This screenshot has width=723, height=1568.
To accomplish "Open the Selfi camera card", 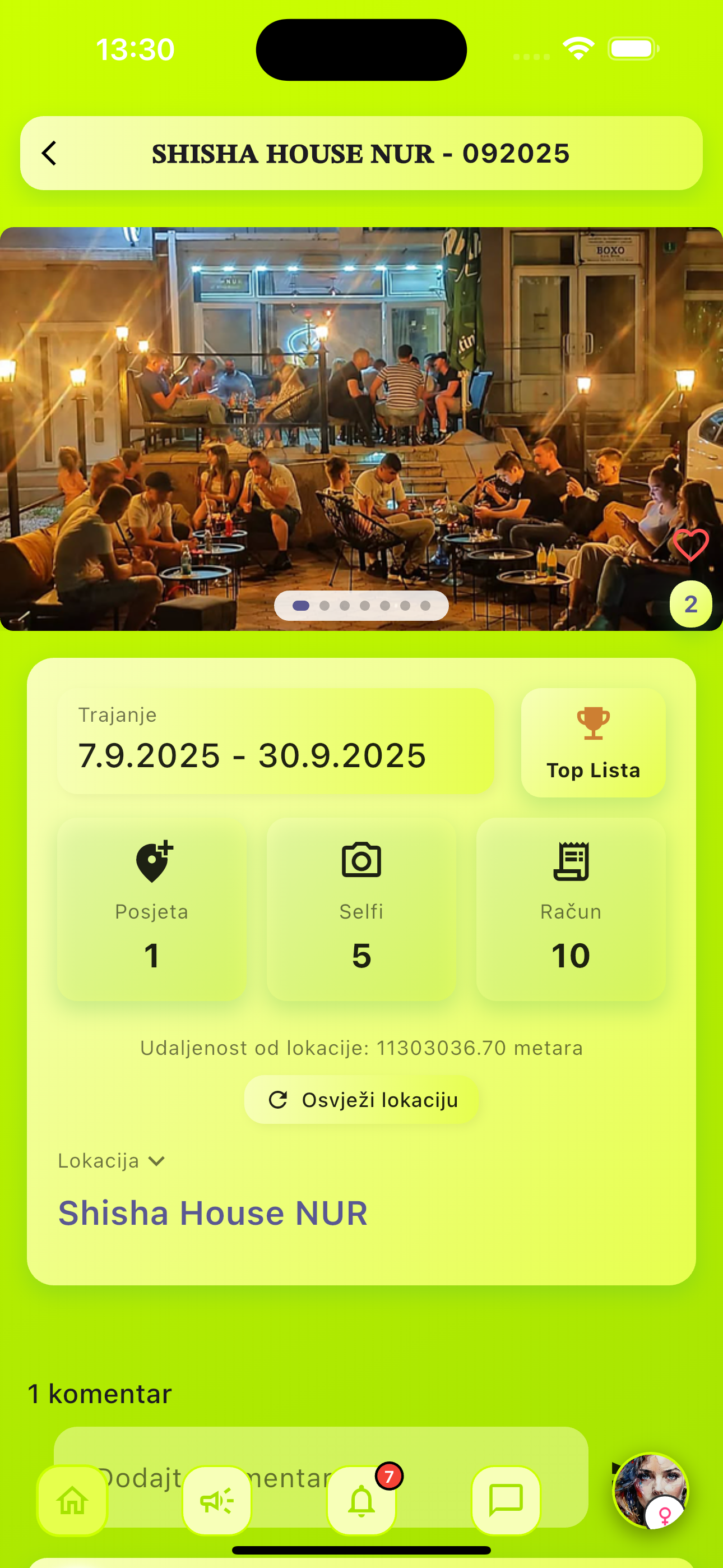I will coord(361,908).
